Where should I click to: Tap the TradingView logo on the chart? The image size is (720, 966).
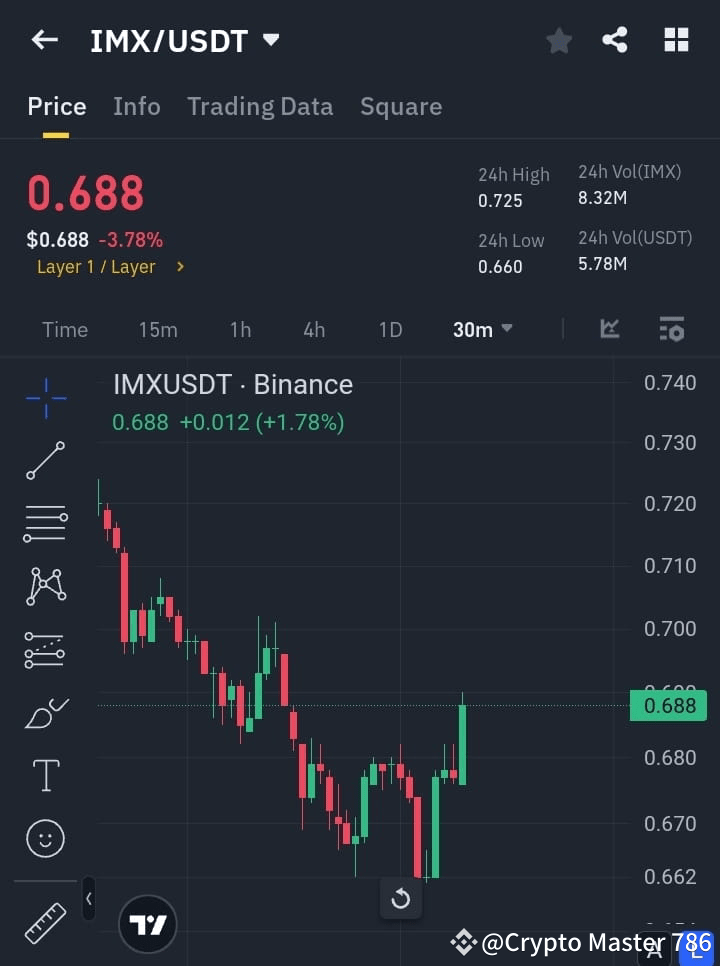pos(148,923)
